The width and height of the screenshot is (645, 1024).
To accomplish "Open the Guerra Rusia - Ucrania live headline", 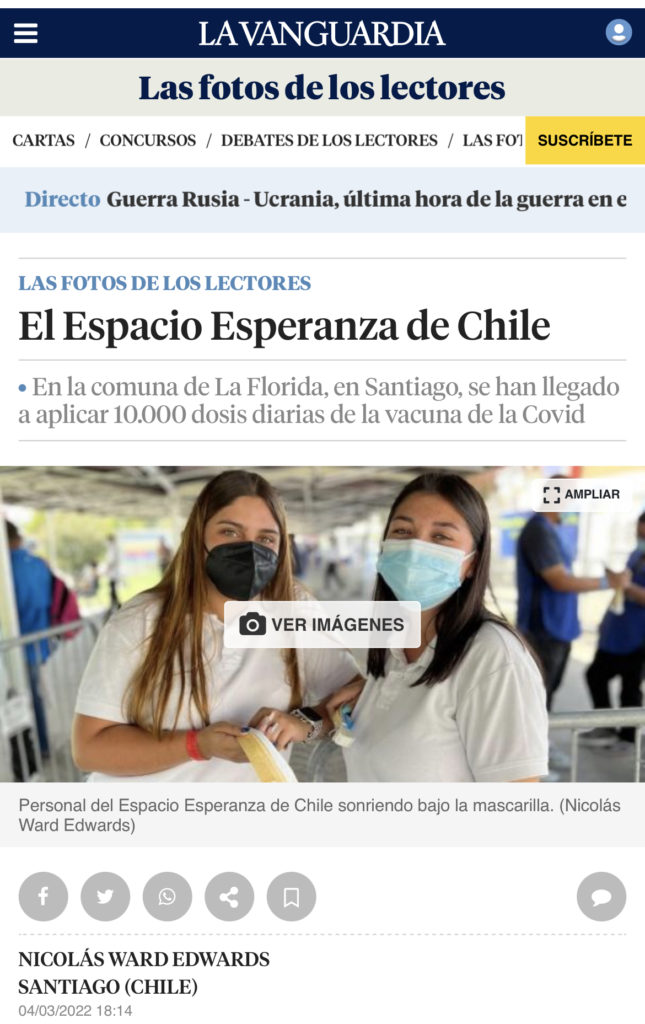I will point(365,199).
